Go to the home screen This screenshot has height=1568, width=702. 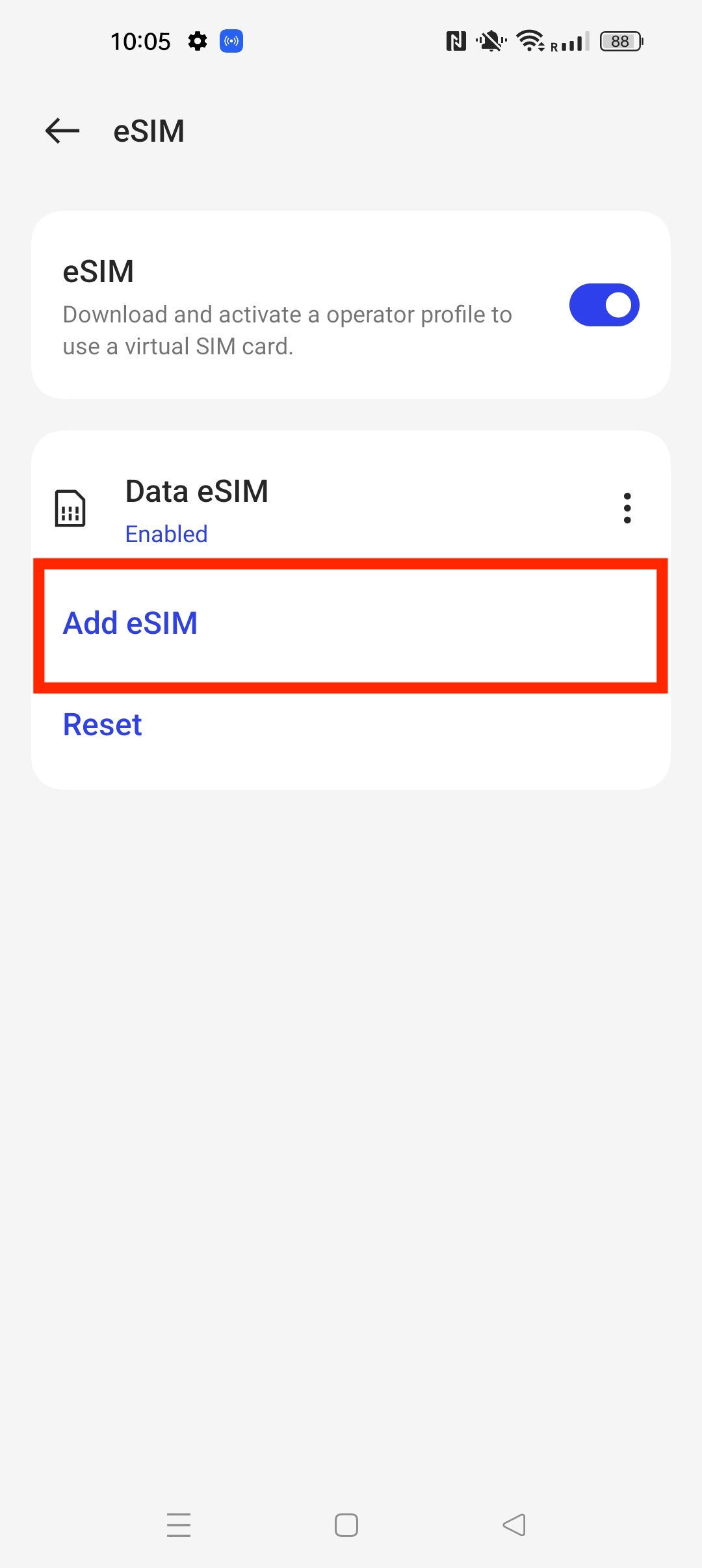pyautogui.click(x=346, y=1524)
